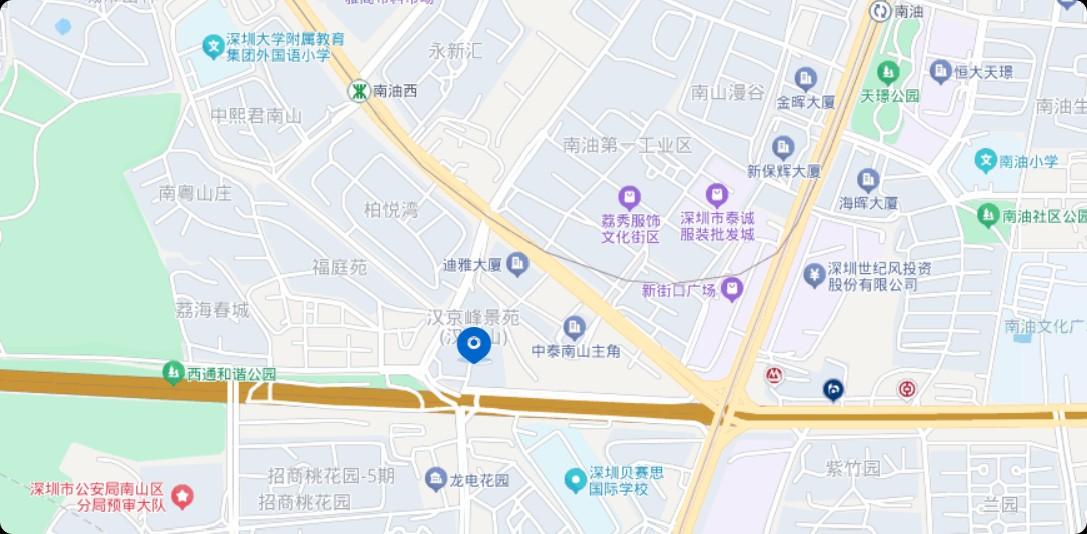Select the 南油社区公园 park marker
This screenshot has height=534, width=1087.
point(988,216)
